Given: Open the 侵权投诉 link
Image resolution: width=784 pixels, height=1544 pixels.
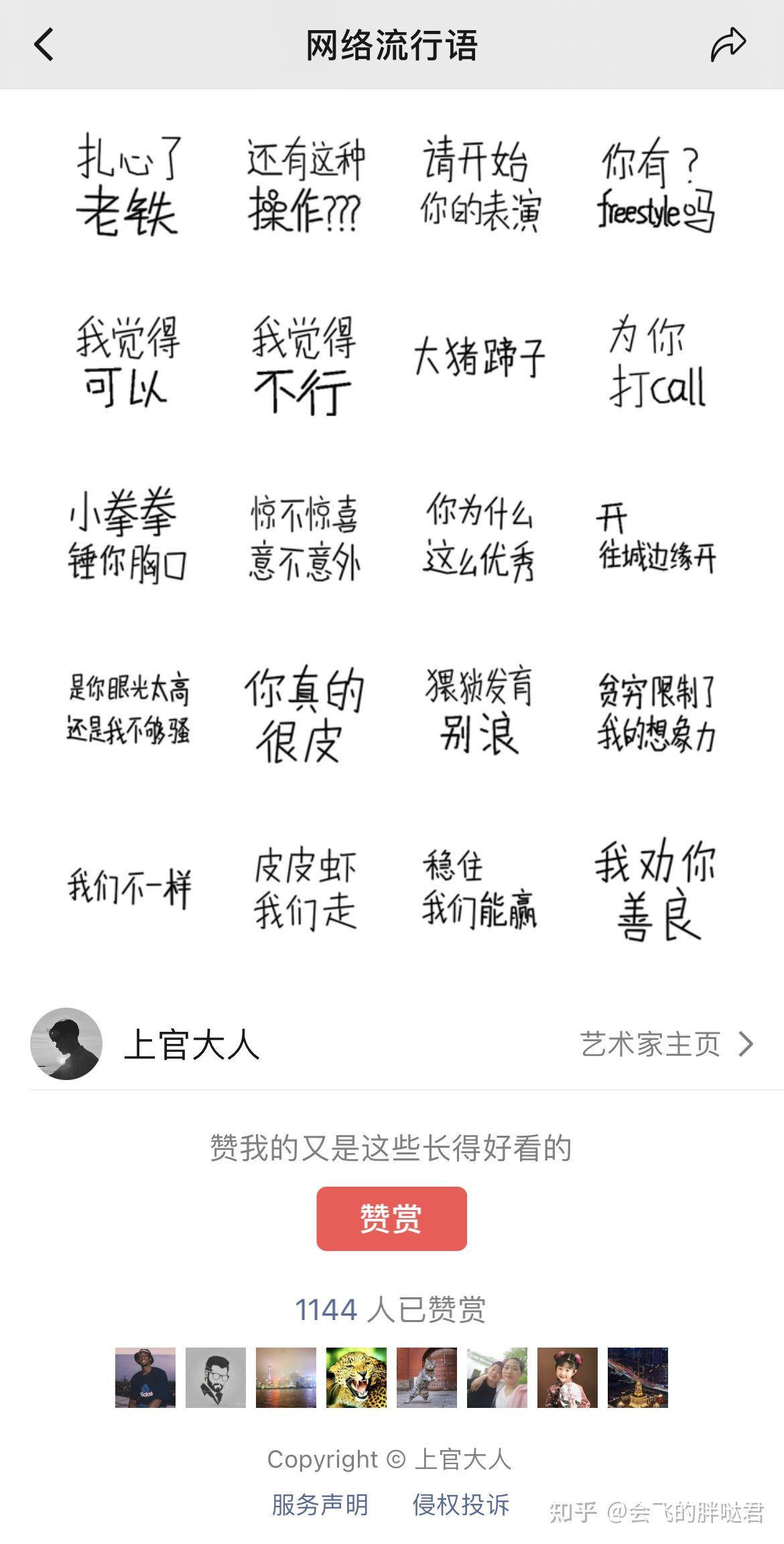Looking at the screenshot, I should point(461,1504).
